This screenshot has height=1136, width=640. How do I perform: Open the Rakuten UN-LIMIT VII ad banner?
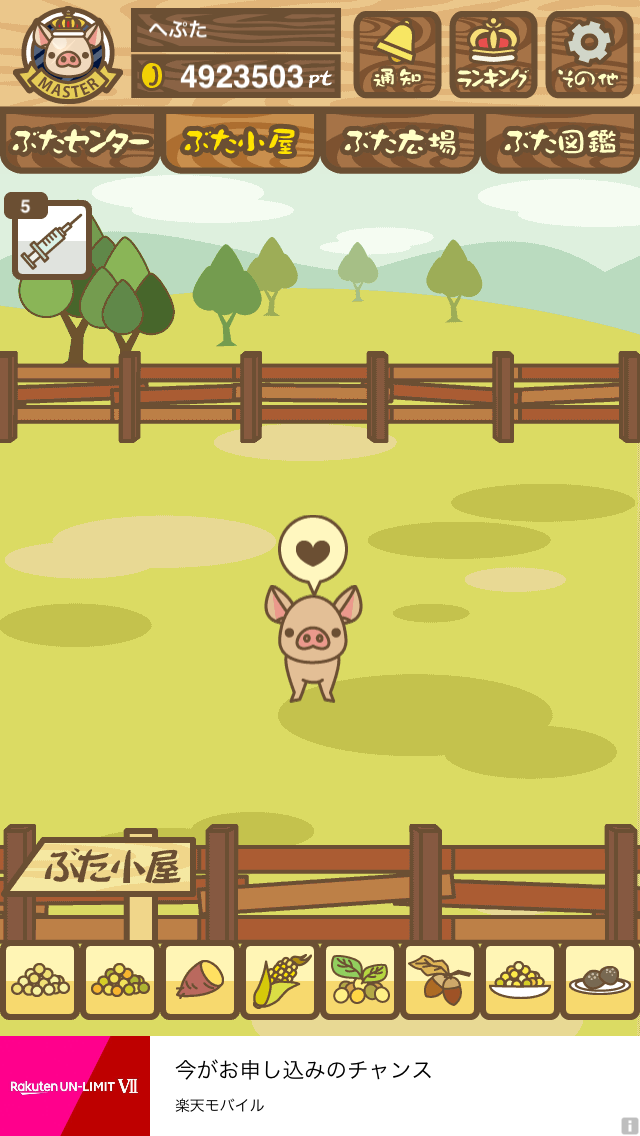coord(320,1086)
